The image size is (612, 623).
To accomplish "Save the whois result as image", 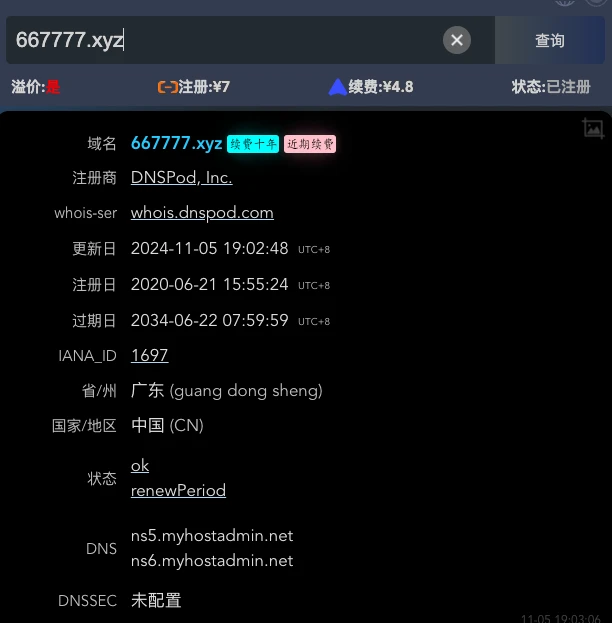I will [x=592, y=128].
